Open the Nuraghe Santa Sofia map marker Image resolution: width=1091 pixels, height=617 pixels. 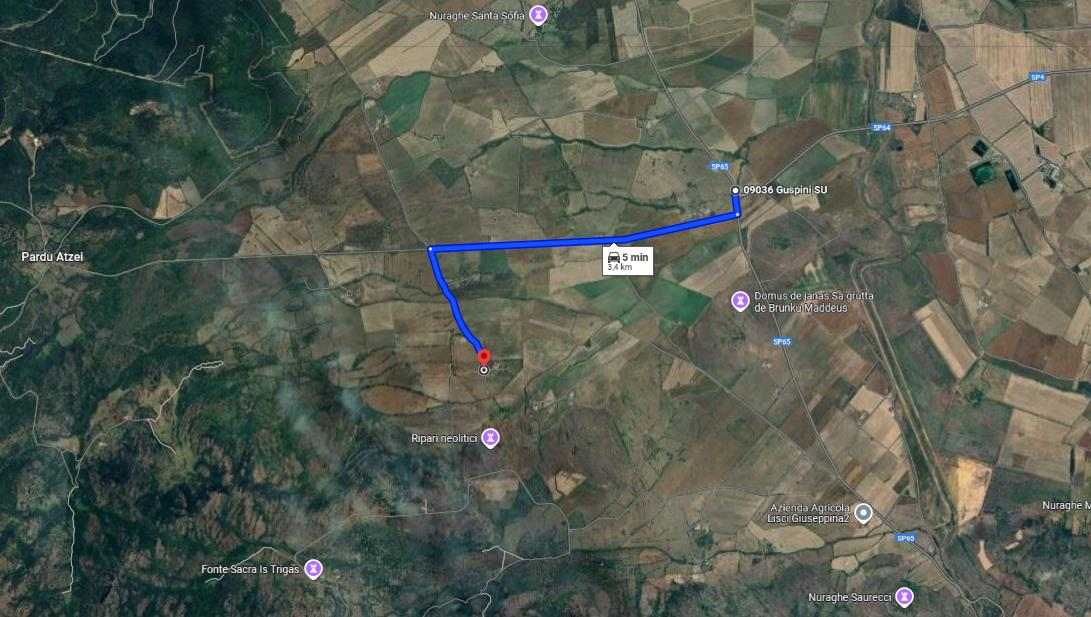pos(539,14)
